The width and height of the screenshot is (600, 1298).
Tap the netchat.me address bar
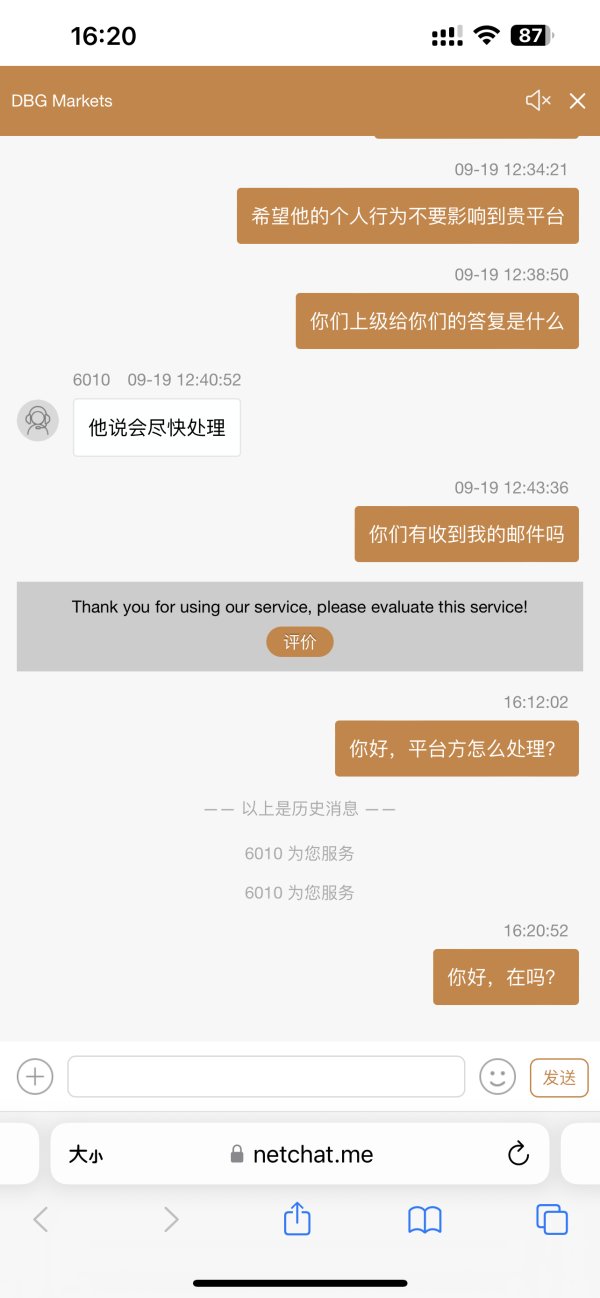point(300,1154)
